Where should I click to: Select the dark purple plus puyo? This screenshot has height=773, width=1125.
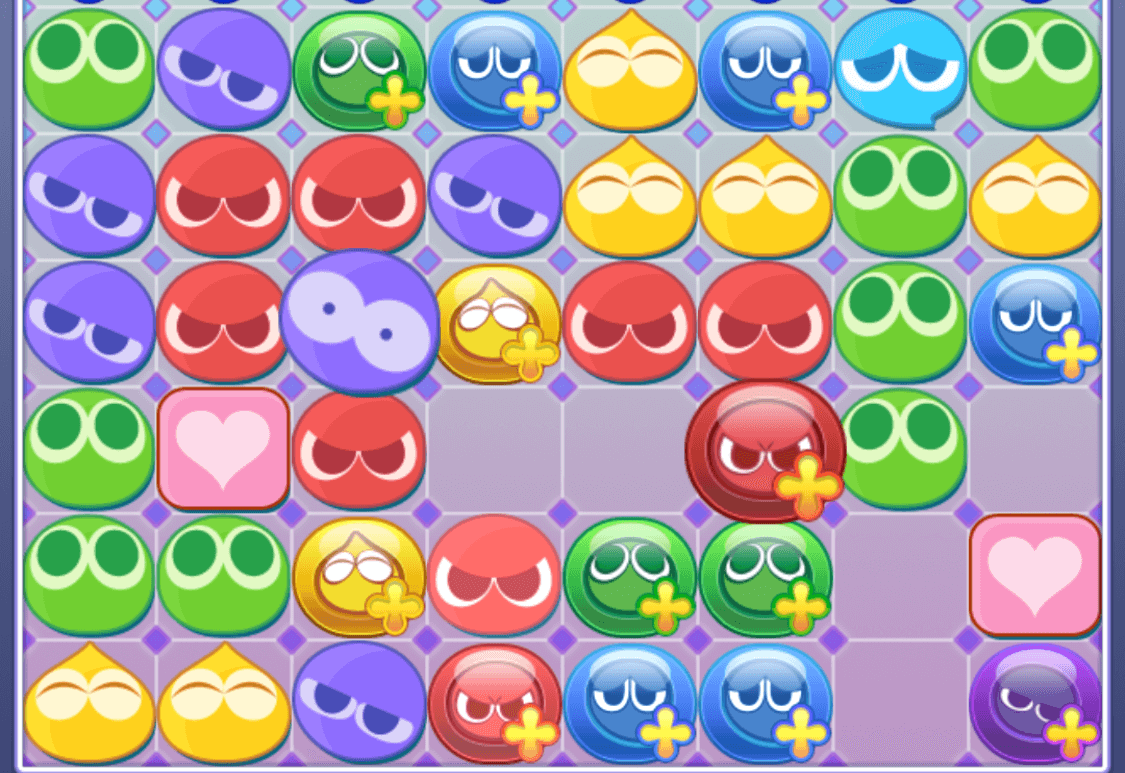click(x=1033, y=703)
